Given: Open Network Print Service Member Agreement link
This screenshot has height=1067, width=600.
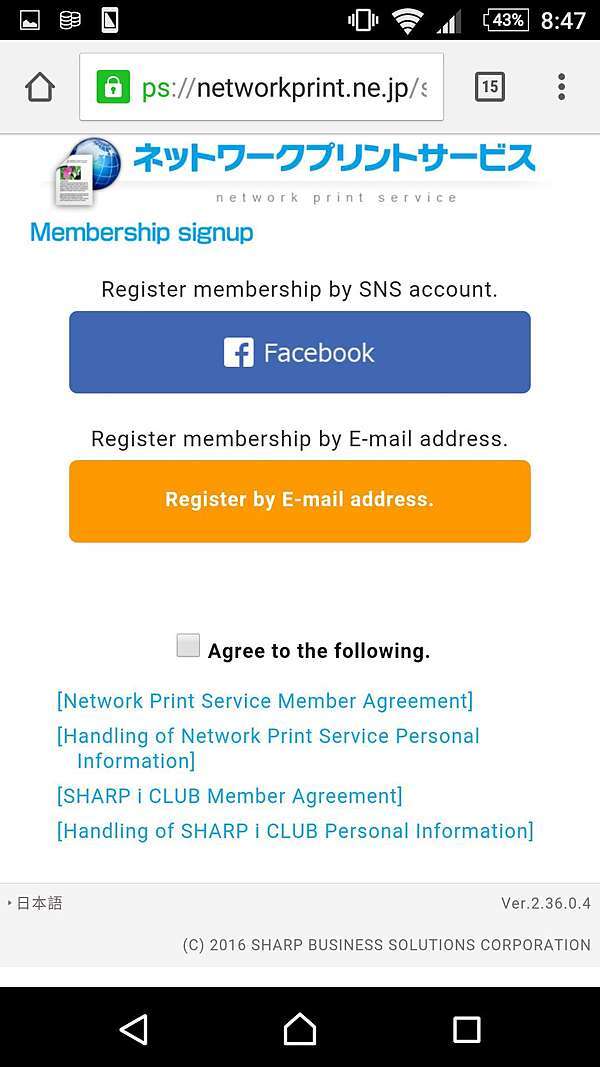Looking at the screenshot, I should pos(265,701).
